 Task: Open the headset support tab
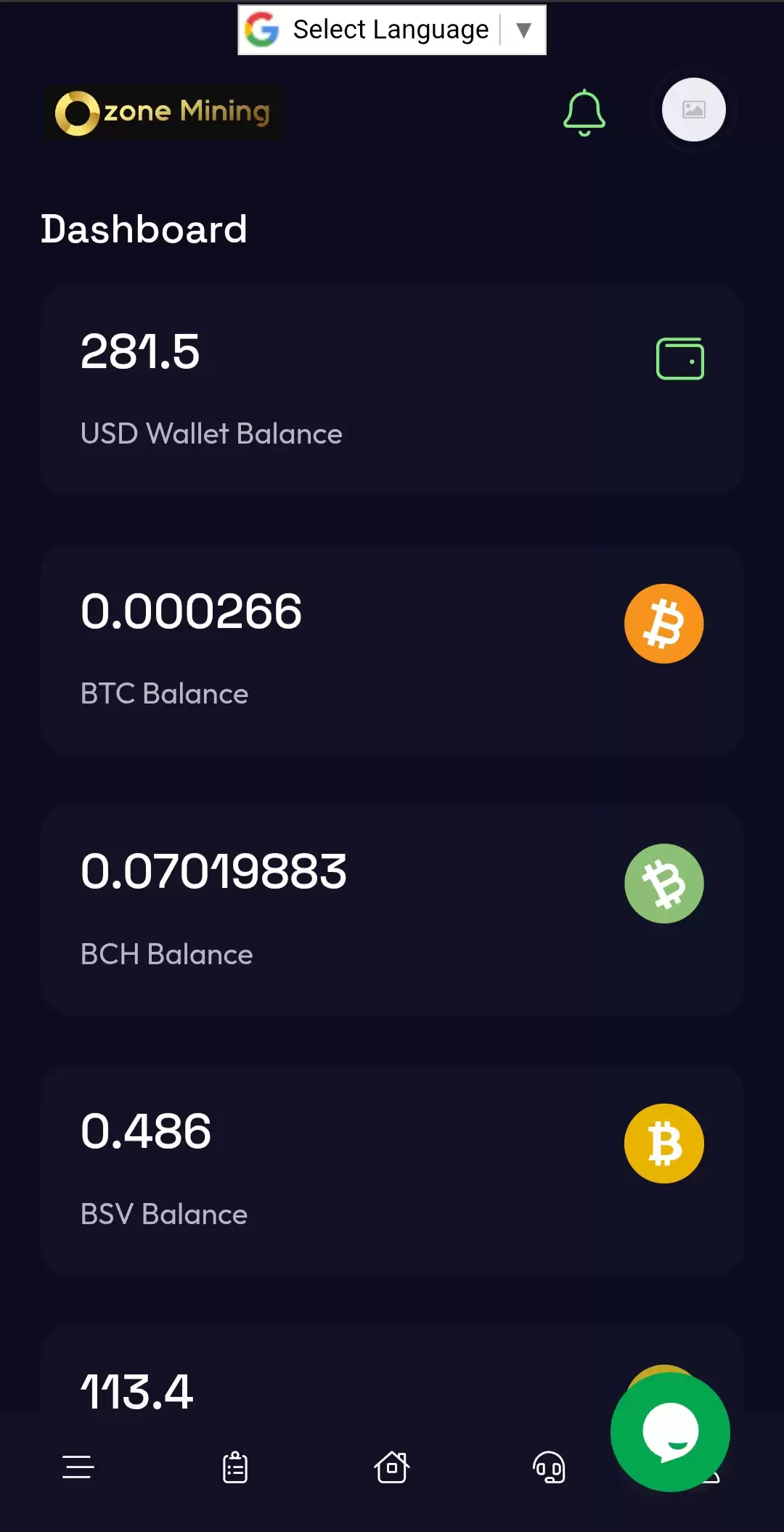(549, 1467)
